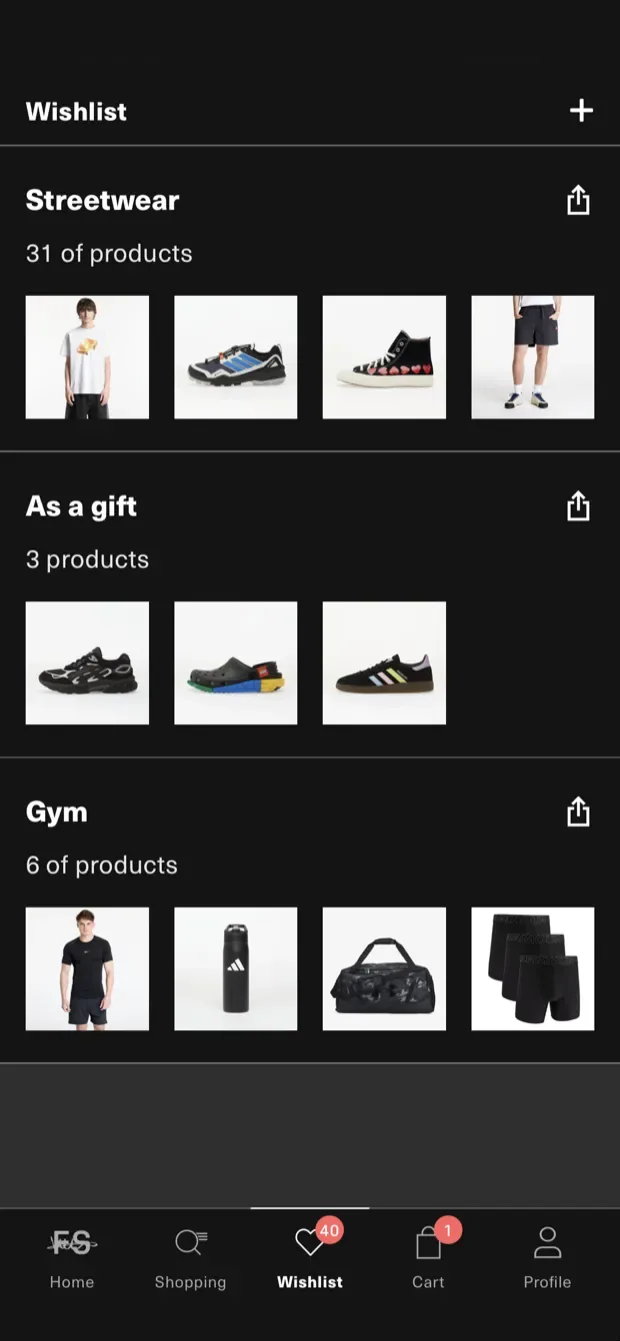This screenshot has width=620, height=1341.
Task: Open the colorful-sole clog in As a gift
Action: tap(236, 663)
